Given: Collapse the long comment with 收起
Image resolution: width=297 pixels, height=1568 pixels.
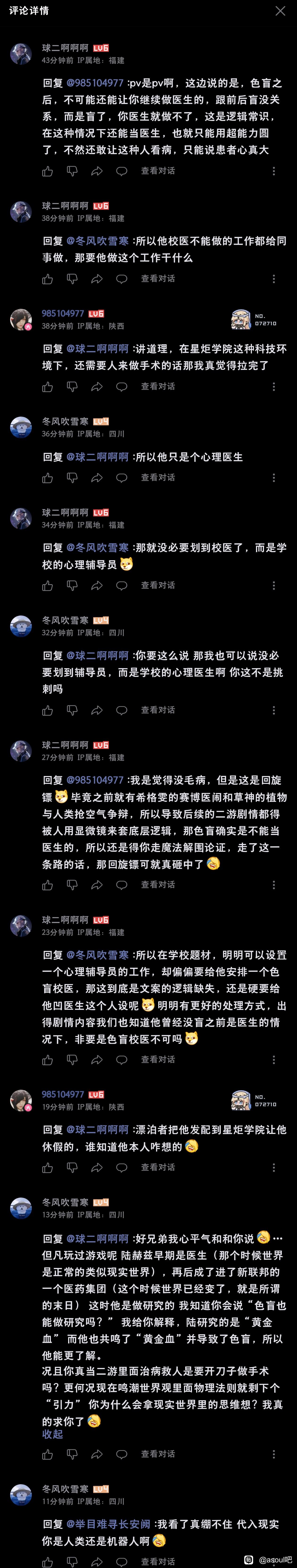Looking at the screenshot, I should coord(53,1434).
